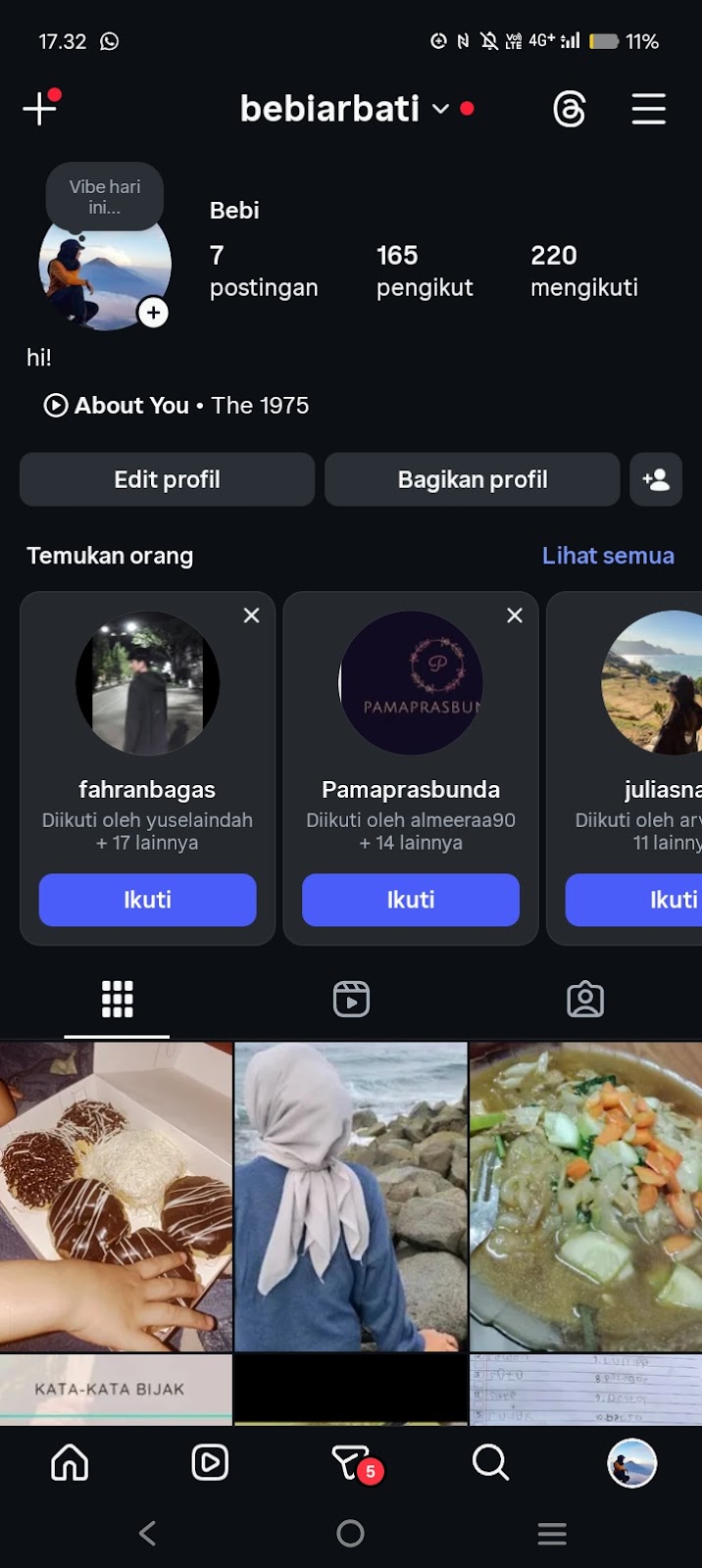
Task: Follow fahranbagas with Ikuti
Action: pyautogui.click(x=147, y=900)
